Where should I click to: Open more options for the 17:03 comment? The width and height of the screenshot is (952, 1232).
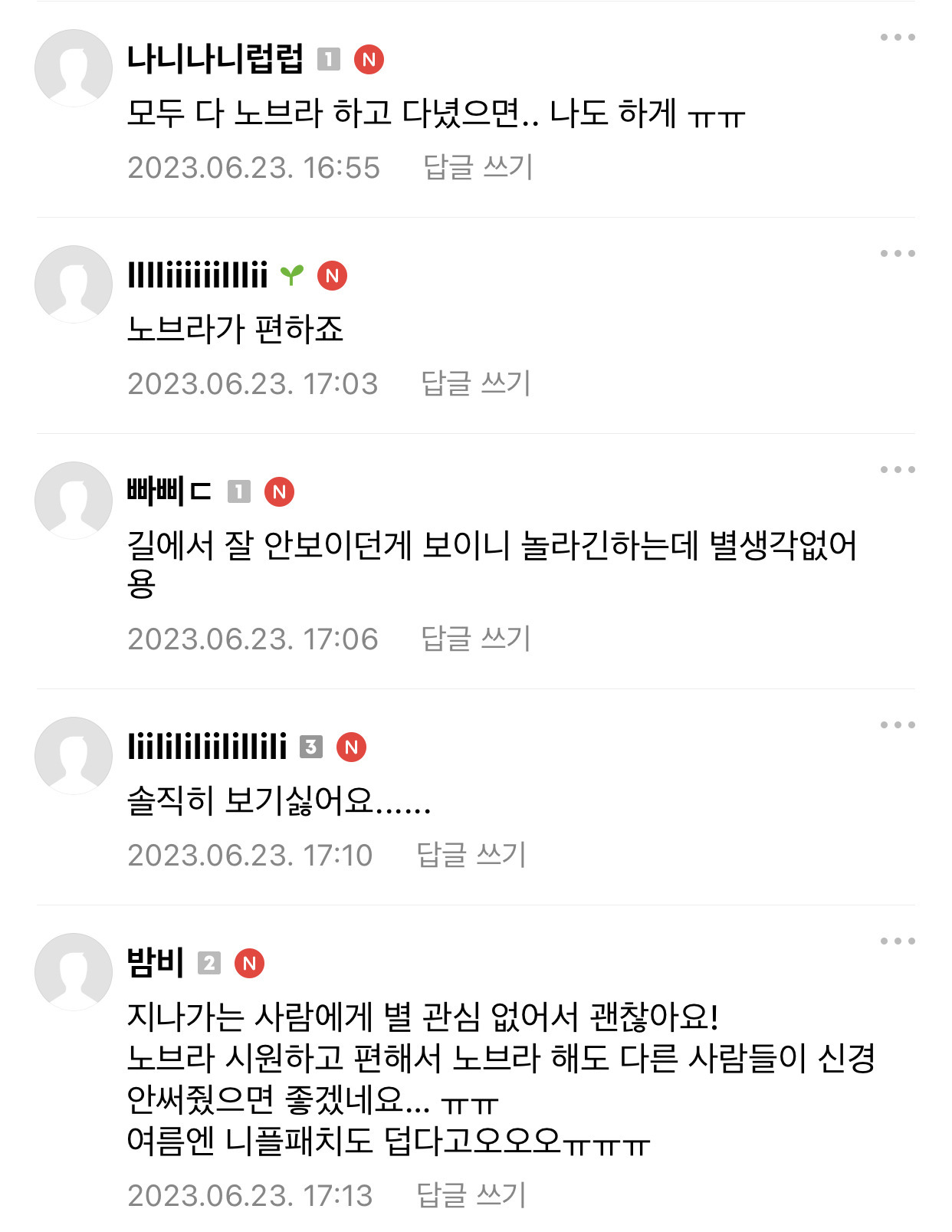[897, 254]
